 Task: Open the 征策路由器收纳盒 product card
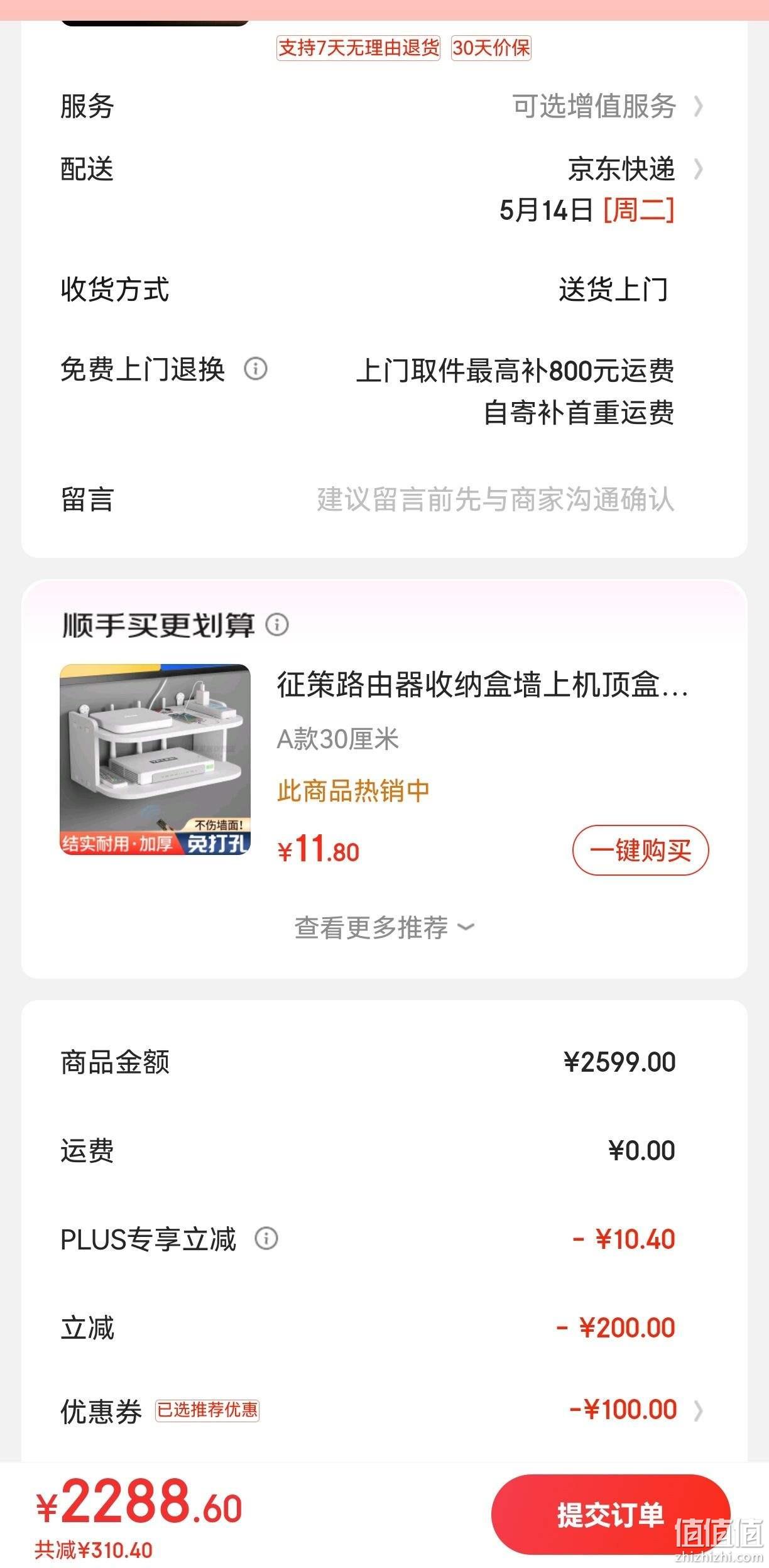(x=384, y=759)
